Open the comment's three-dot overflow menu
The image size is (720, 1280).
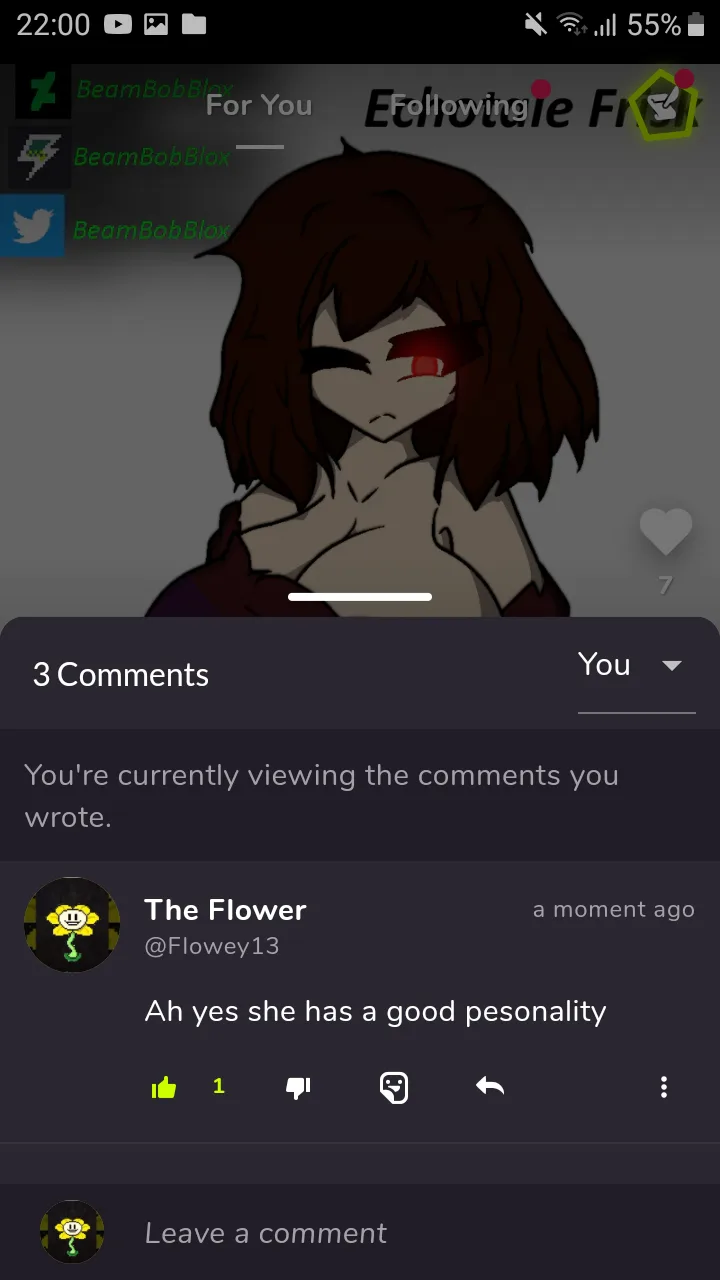tap(663, 1087)
